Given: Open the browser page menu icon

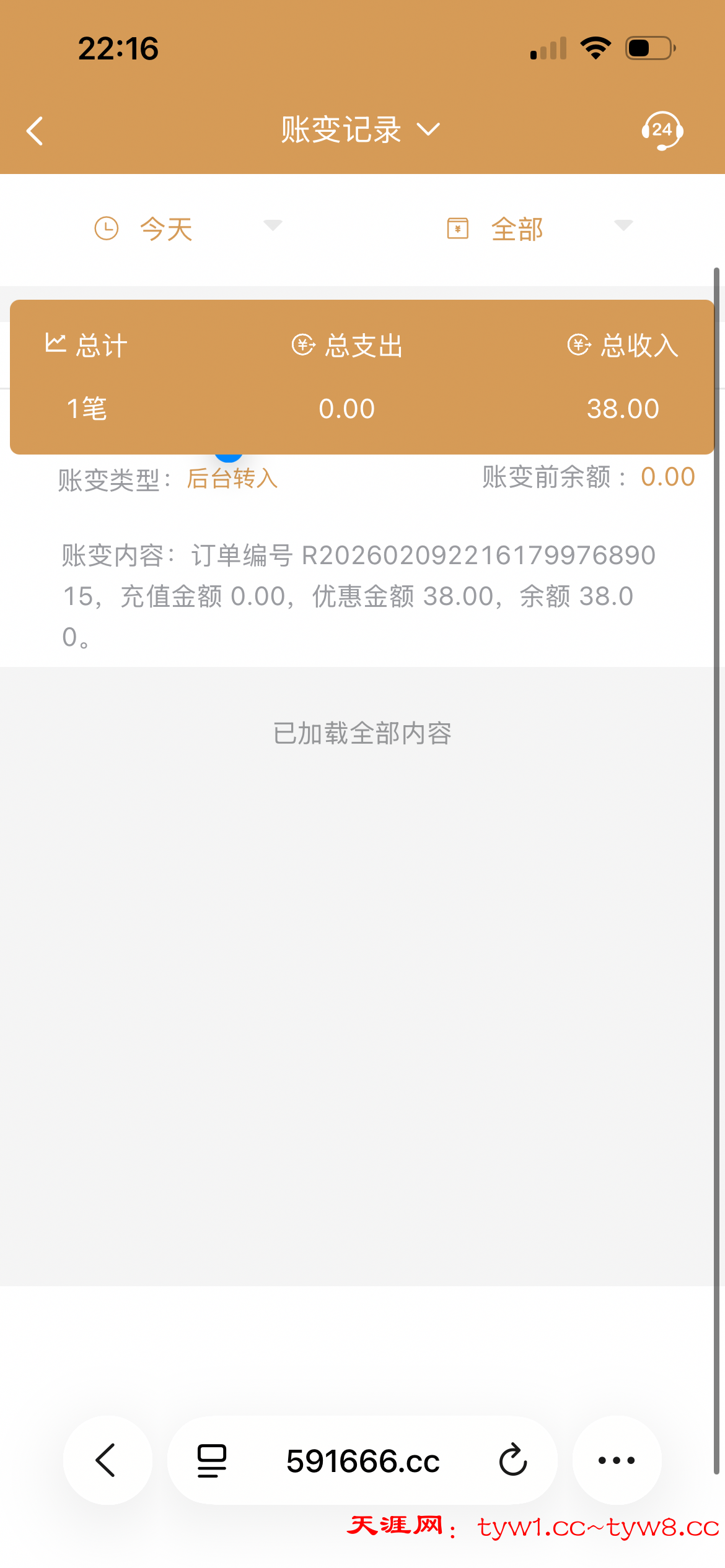Looking at the screenshot, I should tap(212, 1460).
